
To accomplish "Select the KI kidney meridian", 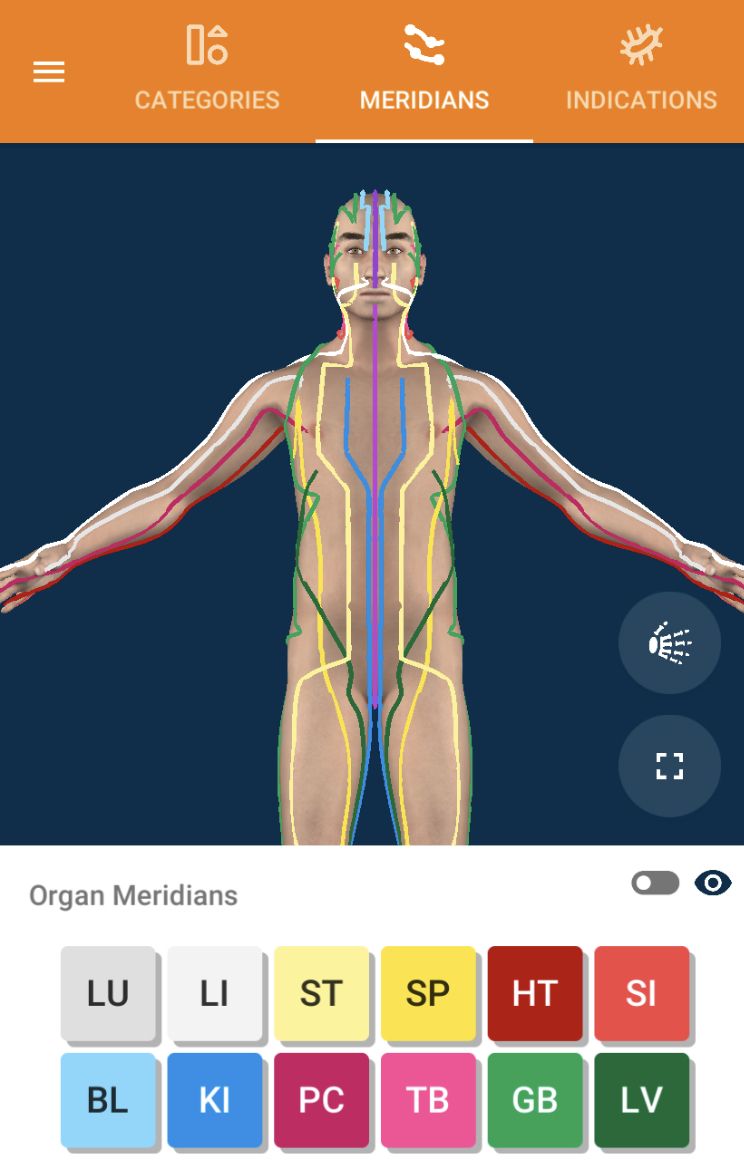I will click(215, 1100).
